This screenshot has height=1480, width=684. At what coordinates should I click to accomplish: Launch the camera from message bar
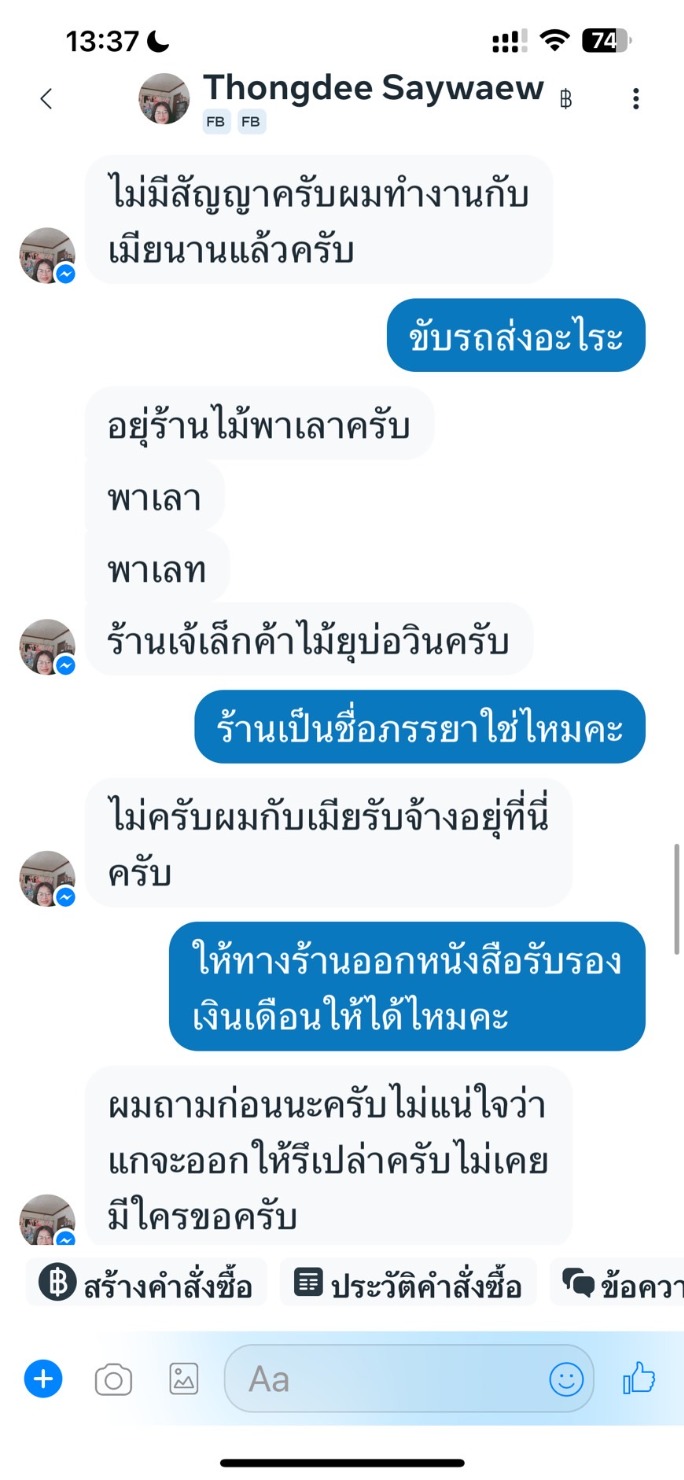[113, 1381]
